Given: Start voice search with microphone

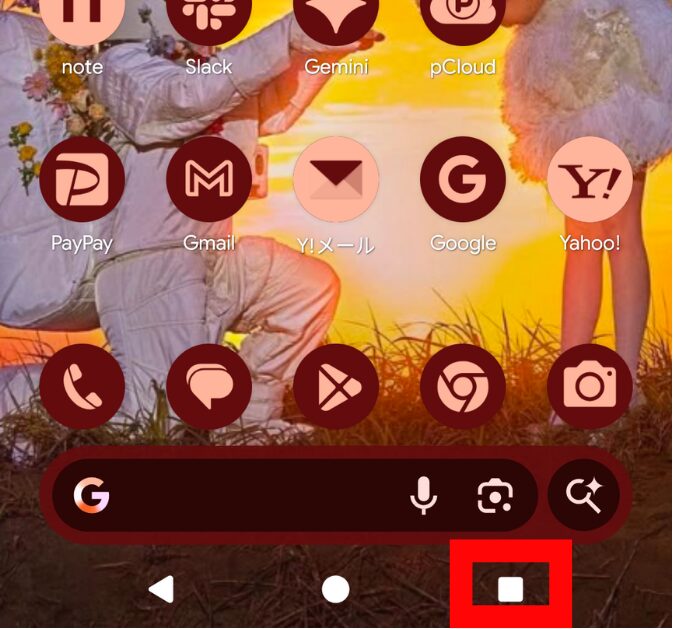Looking at the screenshot, I should click(x=424, y=495).
